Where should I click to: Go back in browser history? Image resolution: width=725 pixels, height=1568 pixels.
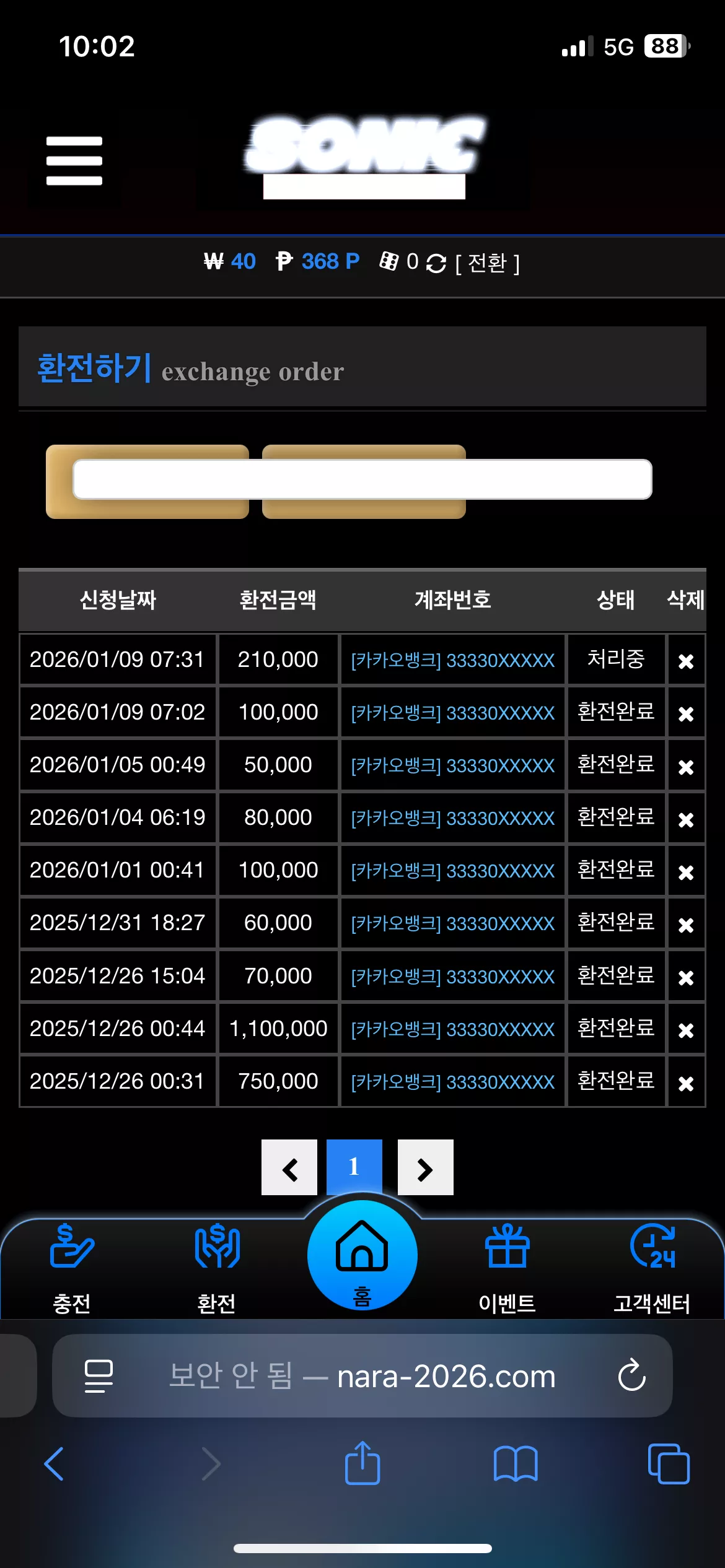pyautogui.click(x=55, y=1464)
